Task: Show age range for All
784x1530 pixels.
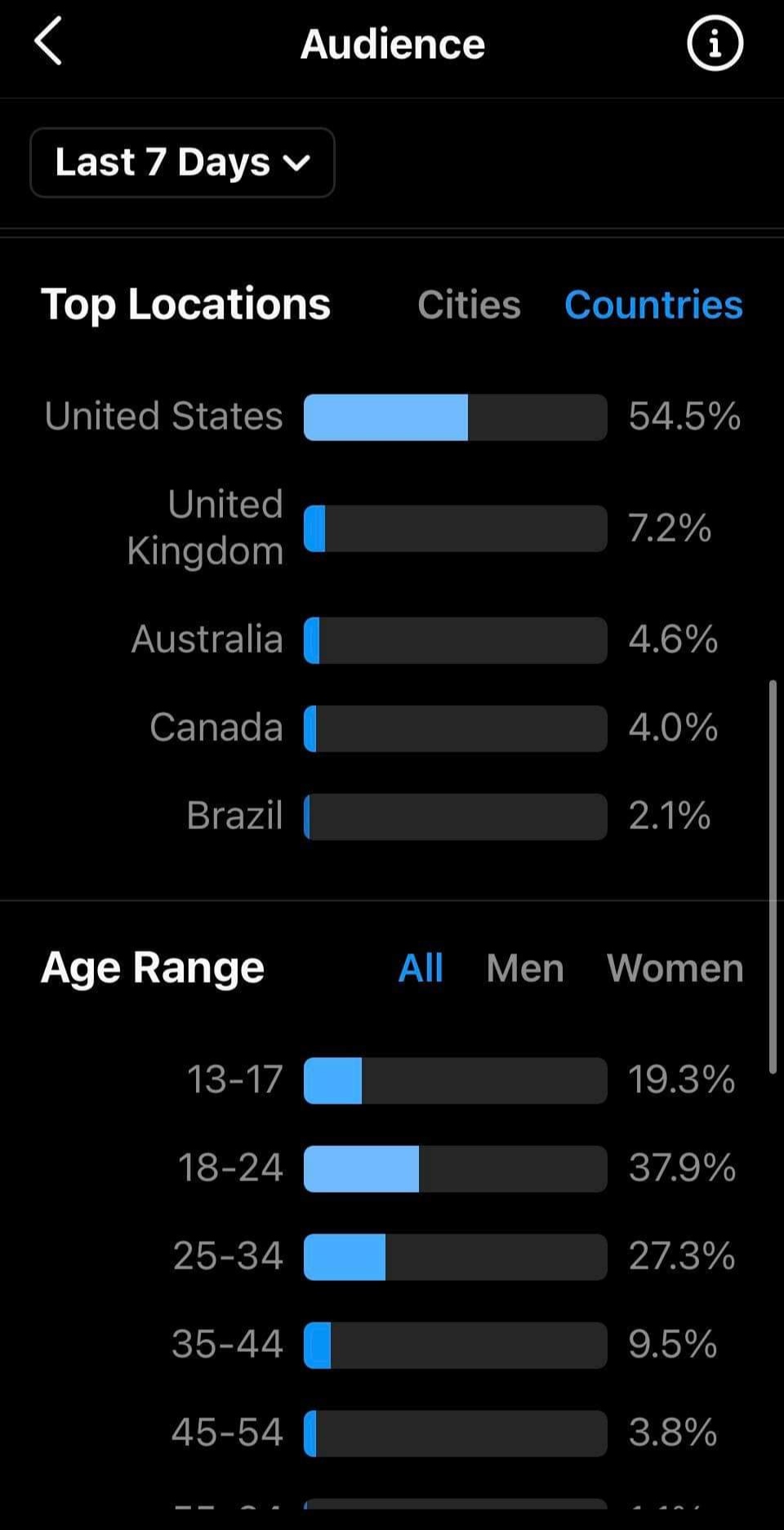Action: [421, 968]
